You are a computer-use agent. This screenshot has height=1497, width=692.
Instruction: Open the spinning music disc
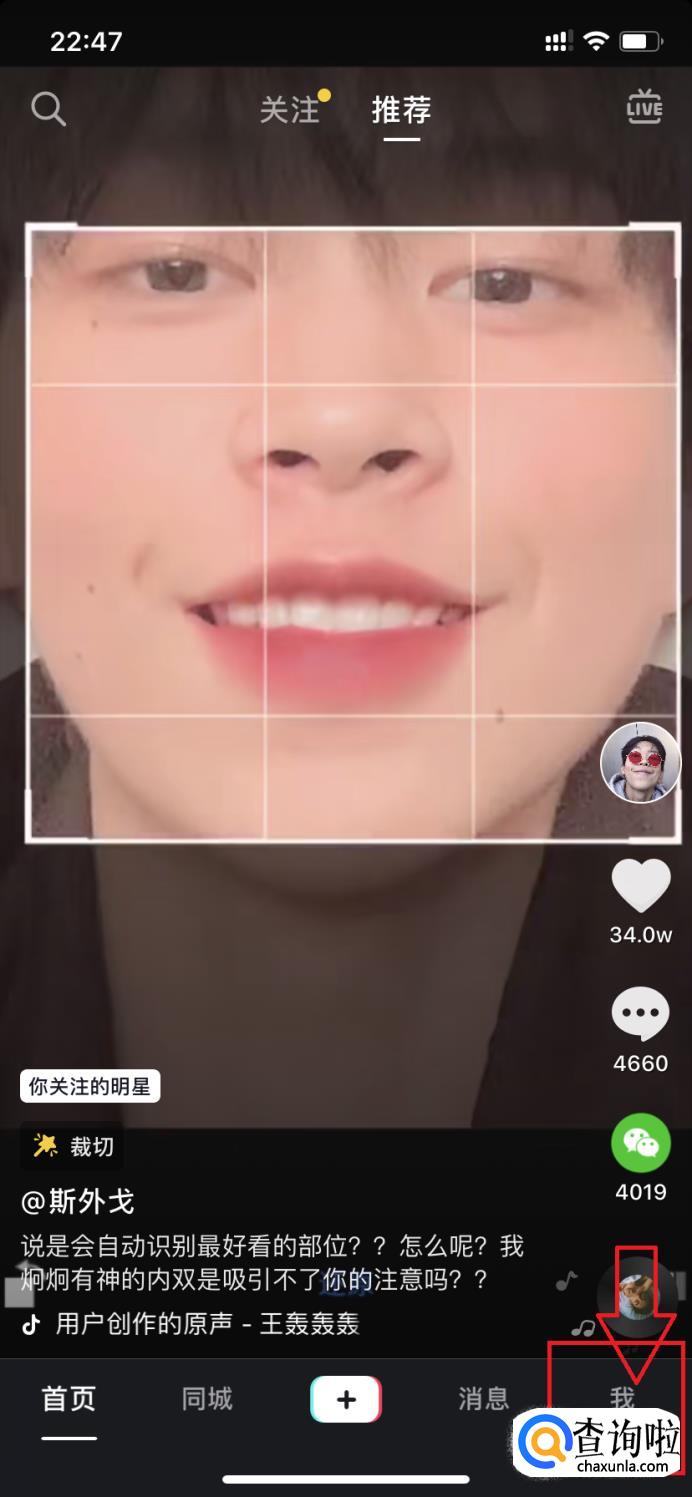(636, 1297)
